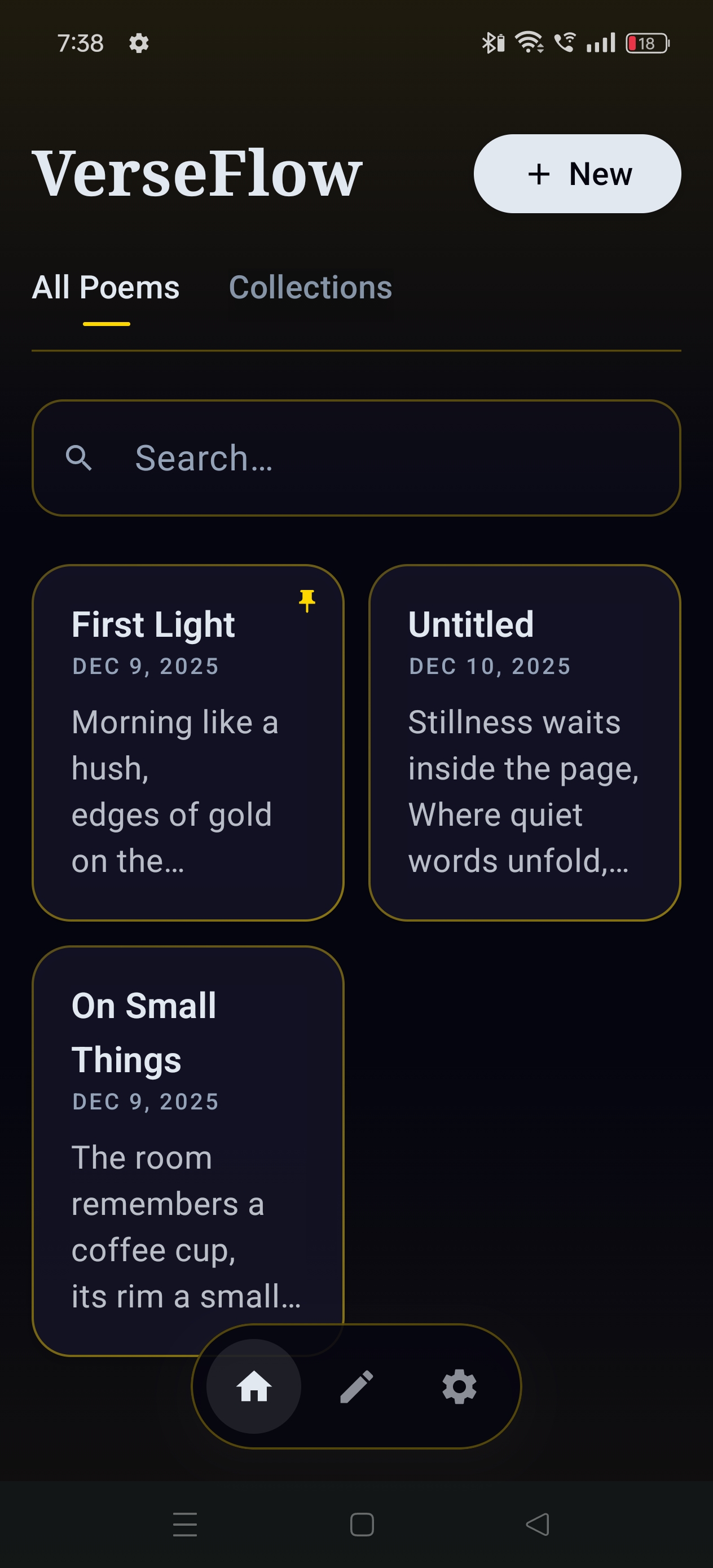Go to the home navigation item
Viewport: 713px width, 1568px height.
click(x=253, y=1386)
